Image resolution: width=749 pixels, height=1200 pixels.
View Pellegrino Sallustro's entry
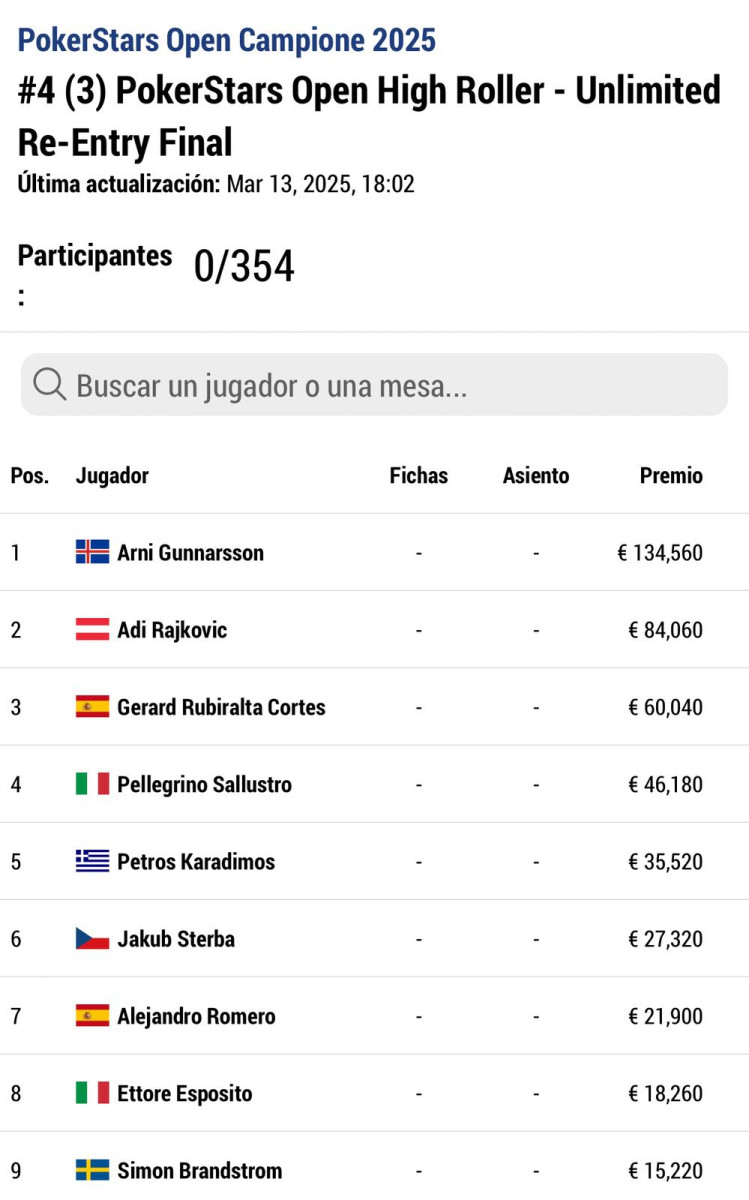tap(374, 784)
